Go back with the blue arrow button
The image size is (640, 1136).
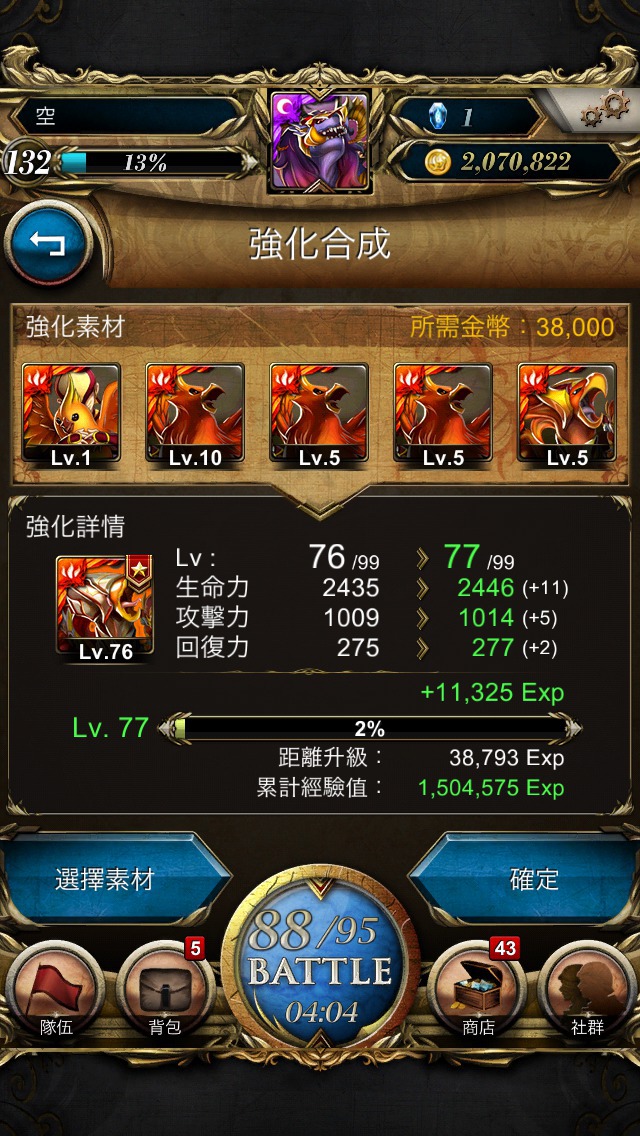(48, 244)
